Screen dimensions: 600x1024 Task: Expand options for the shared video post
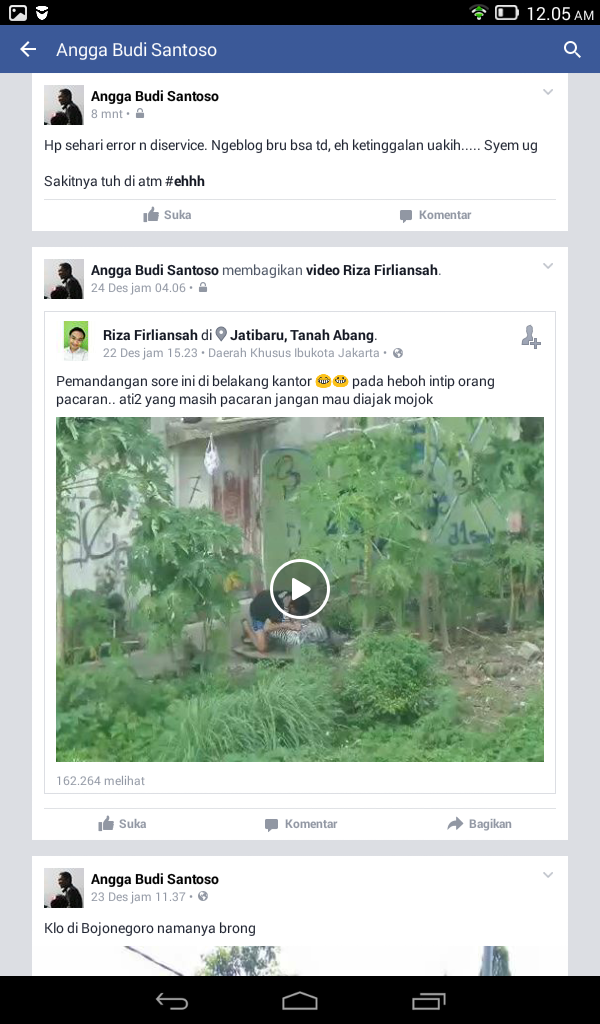(x=548, y=266)
